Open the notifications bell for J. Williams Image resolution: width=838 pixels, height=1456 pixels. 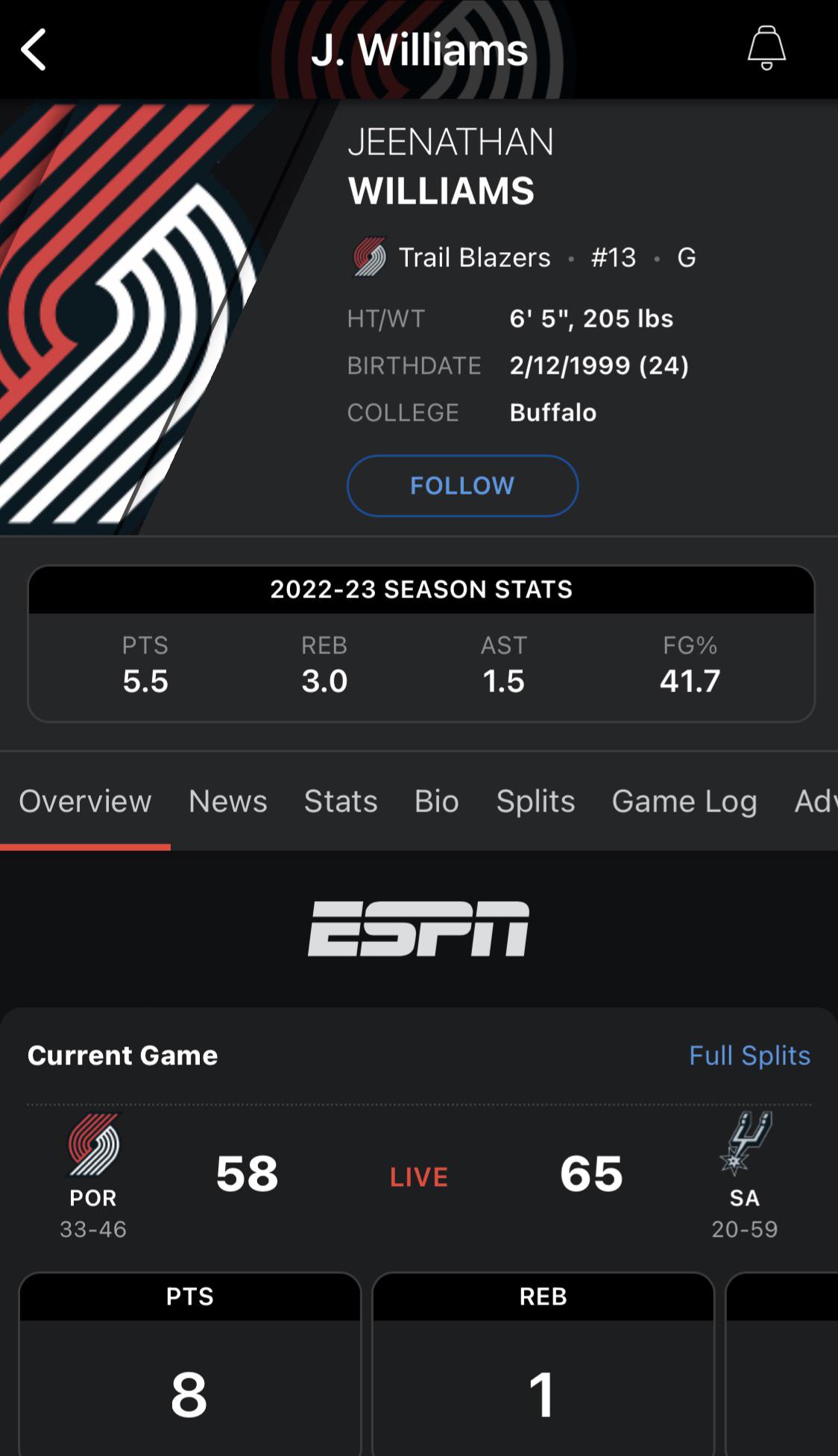point(766,48)
